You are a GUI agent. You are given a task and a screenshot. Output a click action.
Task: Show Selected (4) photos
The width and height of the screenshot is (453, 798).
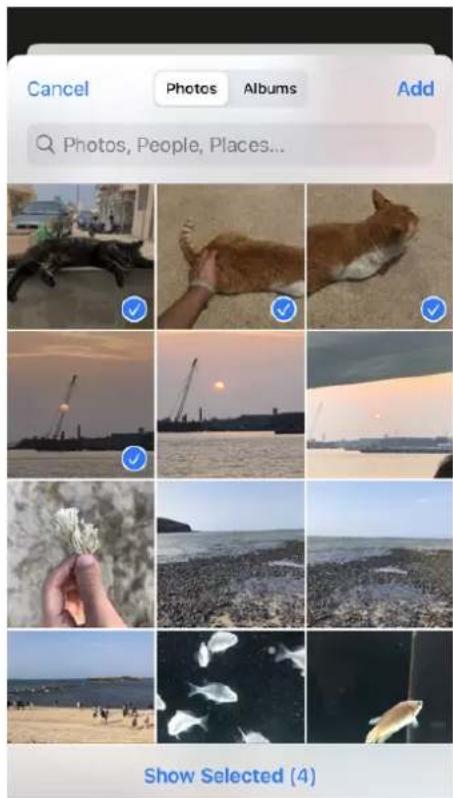230,776
